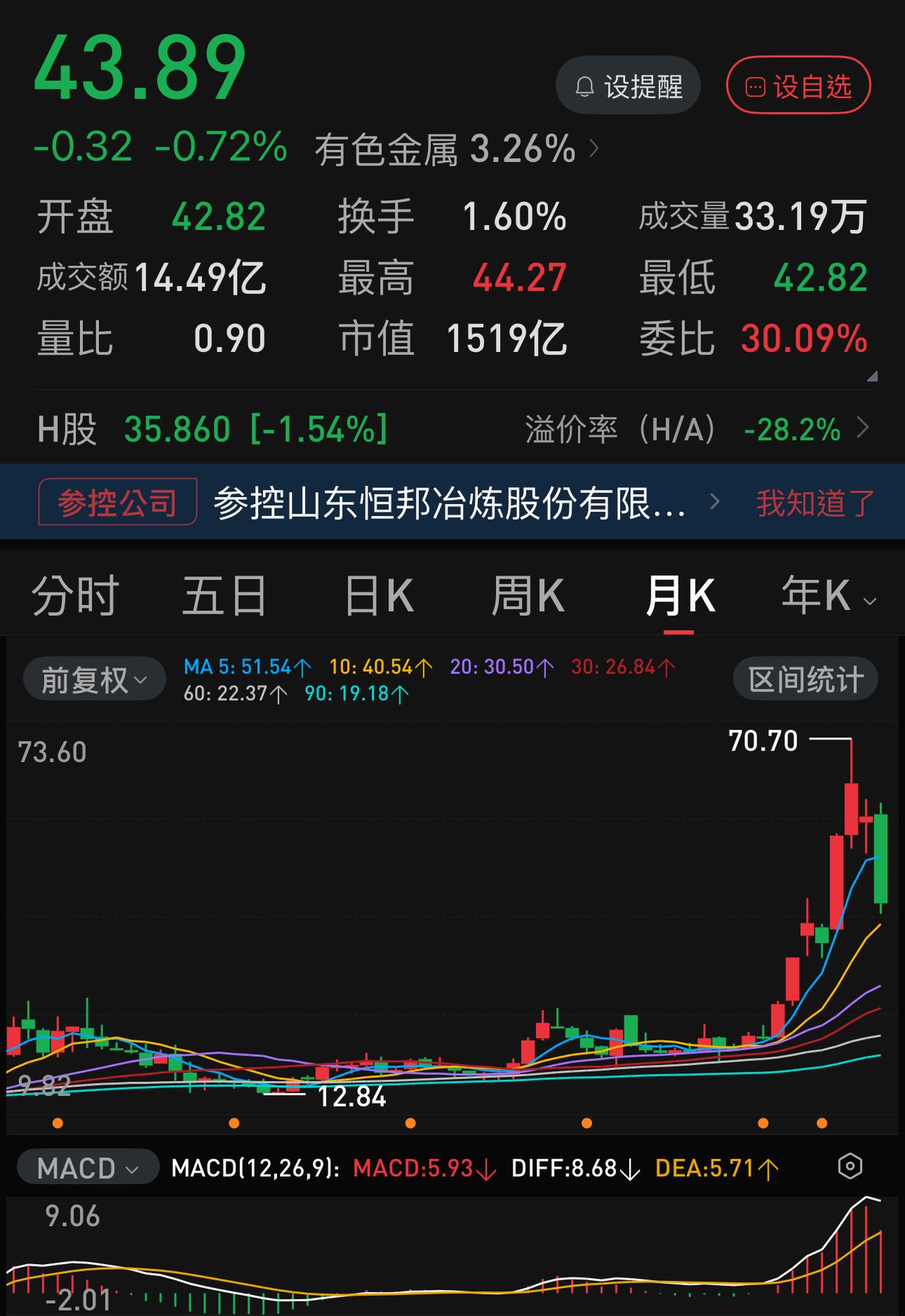905x1316 pixels.
Task: Toggle 设自选 to add stock to watchlist
Action: (798, 84)
